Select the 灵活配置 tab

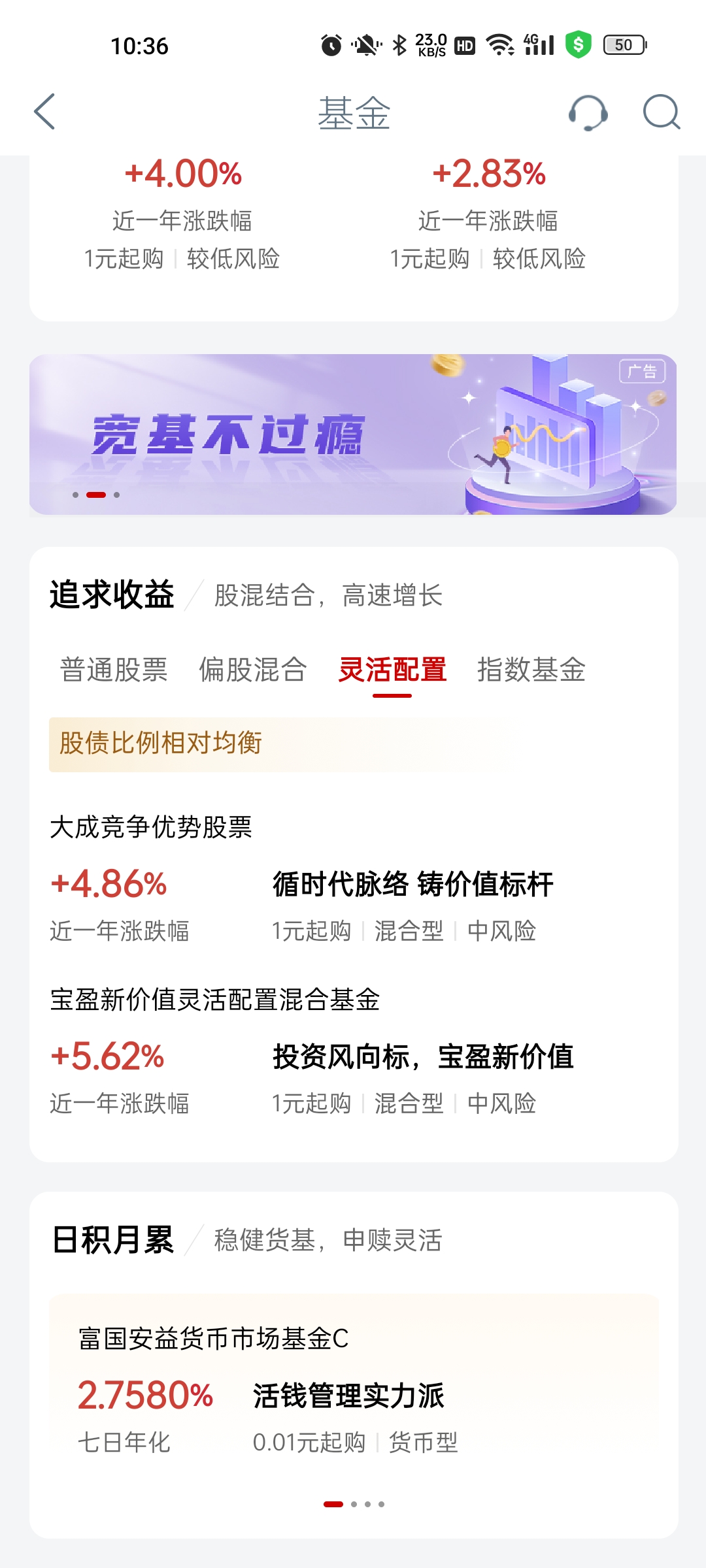click(x=392, y=670)
